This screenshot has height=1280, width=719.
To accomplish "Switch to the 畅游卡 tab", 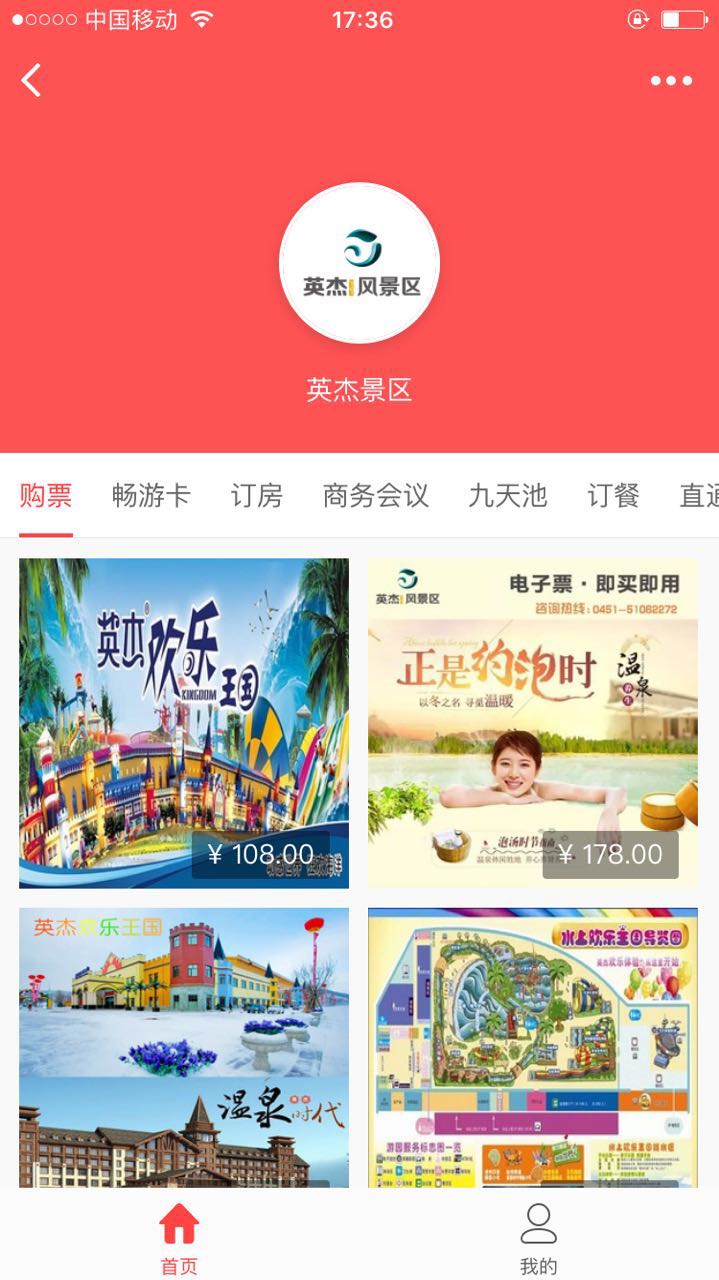I will tap(151, 495).
